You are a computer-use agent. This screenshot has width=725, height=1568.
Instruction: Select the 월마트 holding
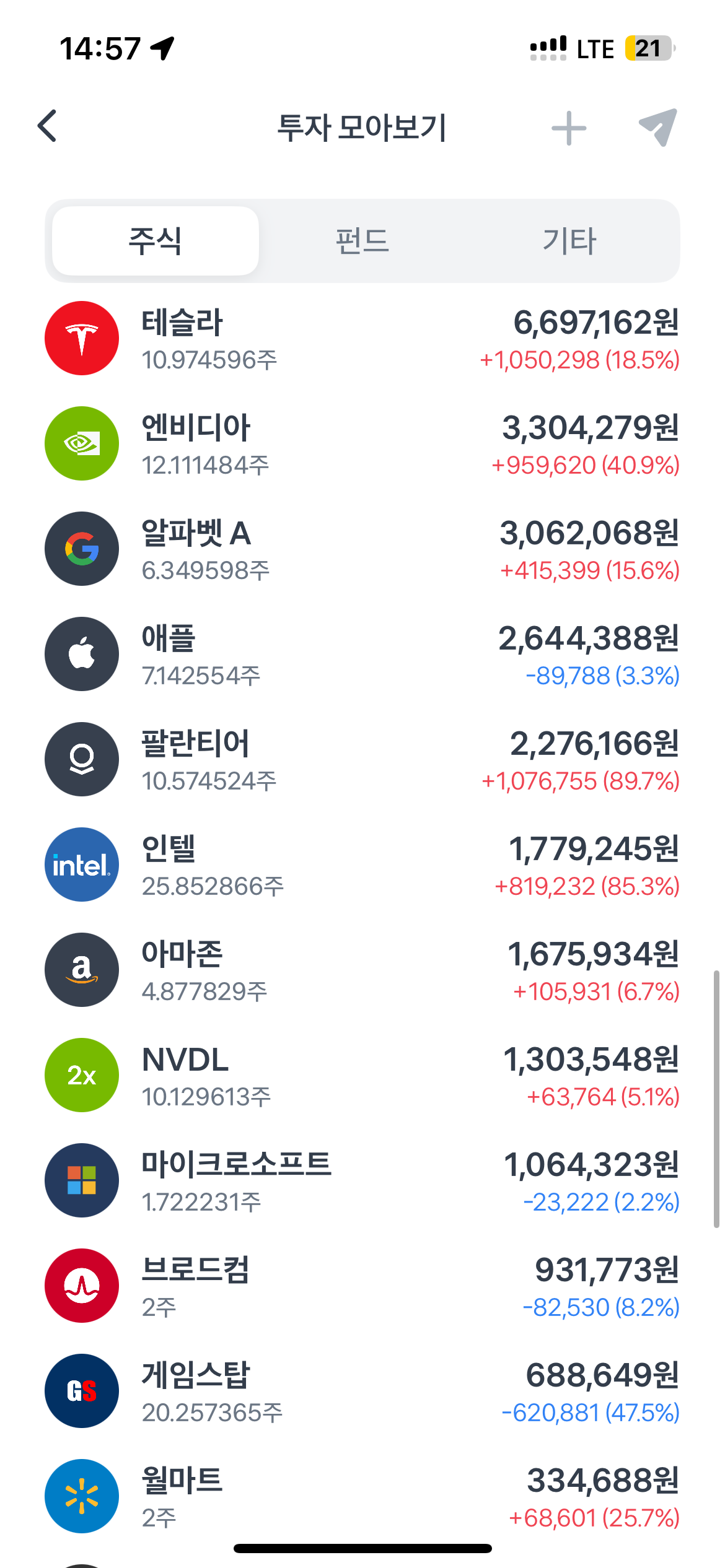click(x=362, y=1497)
